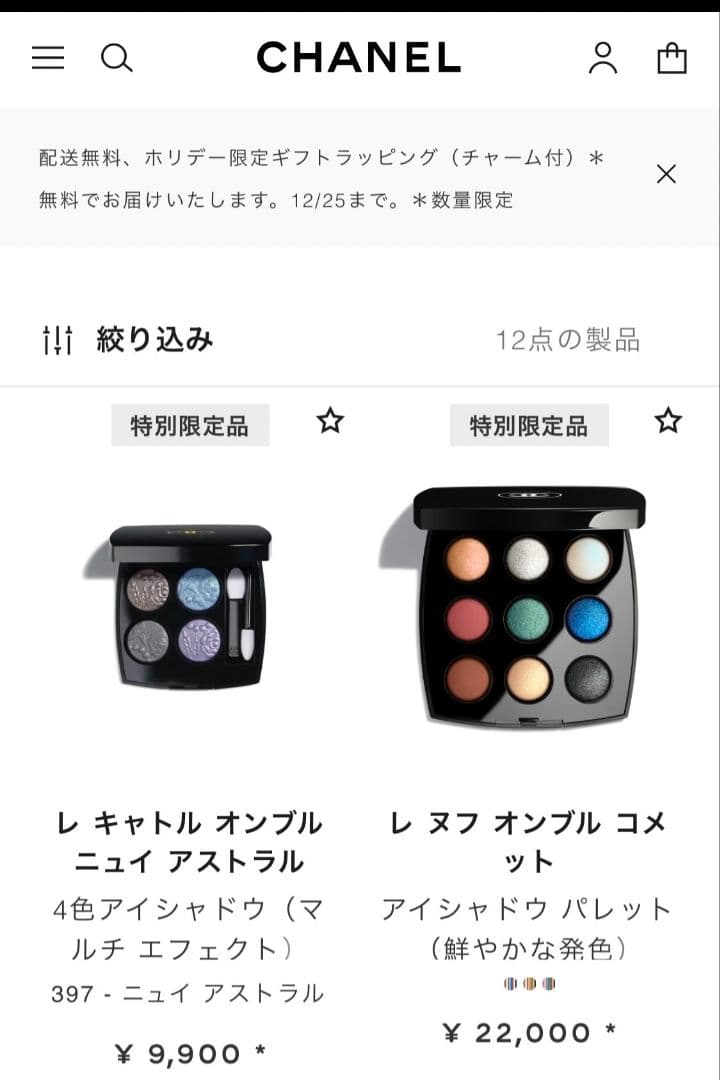720x1080 pixels.
Task: Select the middle color swatch under レ ヌフ オンブル
Action: pyautogui.click(x=529, y=985)
